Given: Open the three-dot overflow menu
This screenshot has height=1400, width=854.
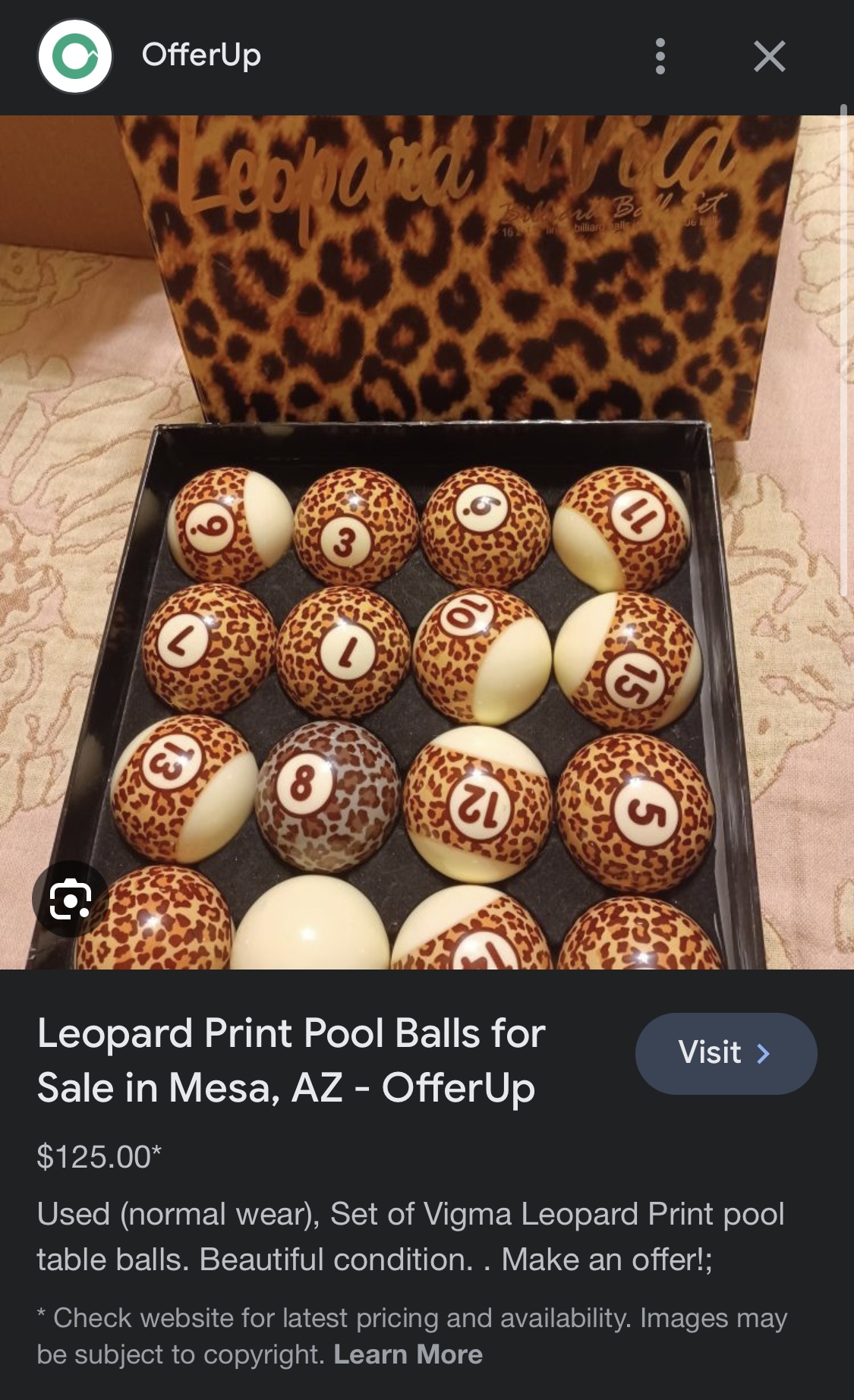Looking at the screenshot, I should pyautogui.click(x=660, y=57).
